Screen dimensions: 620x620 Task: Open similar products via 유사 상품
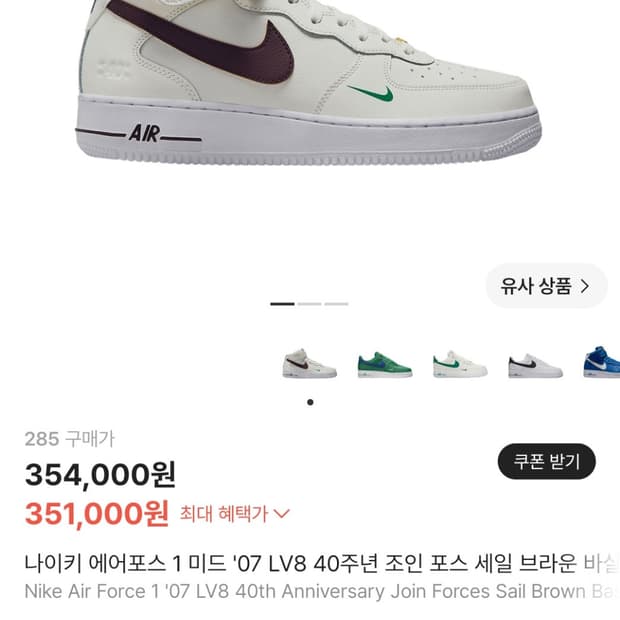tap(546, 286)
